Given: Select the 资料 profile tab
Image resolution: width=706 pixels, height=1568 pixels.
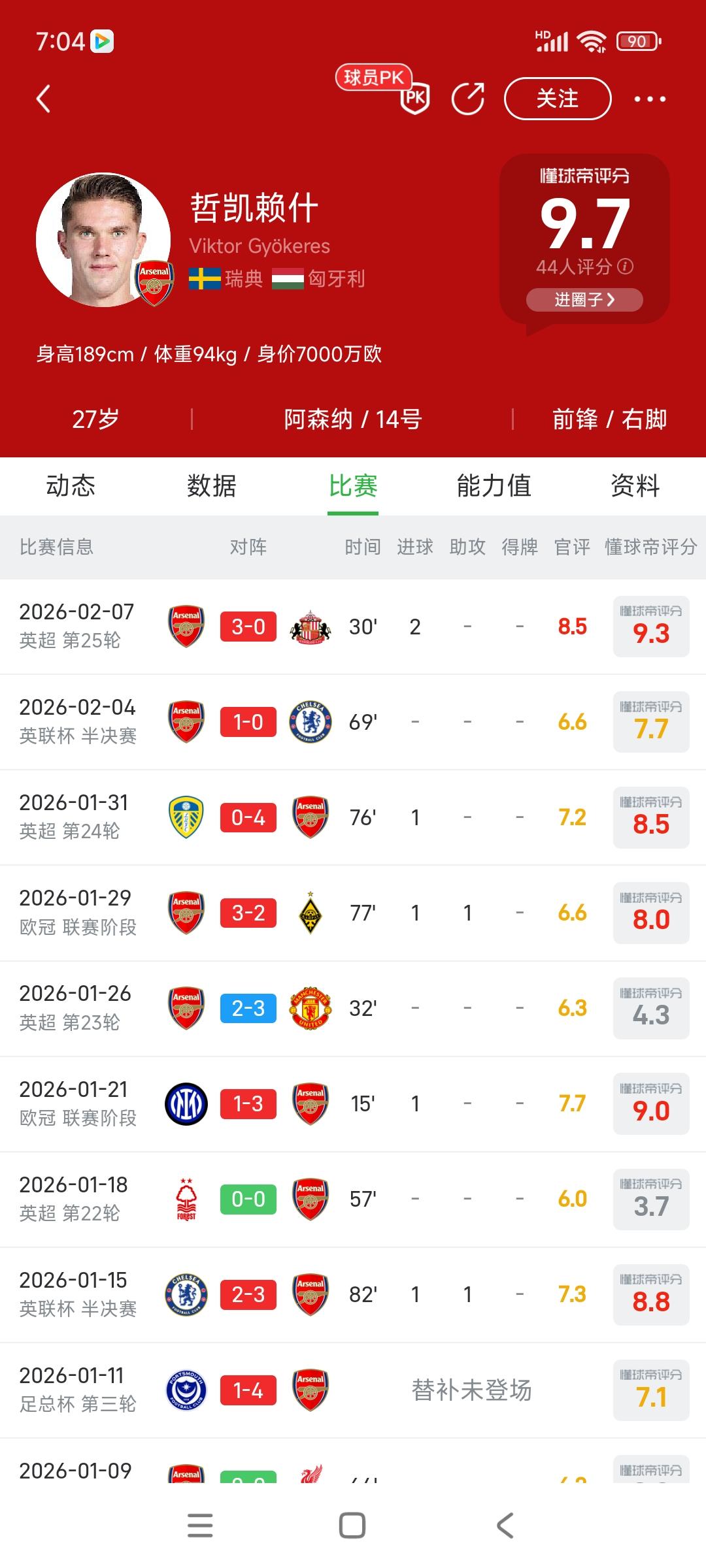Looking at the screenshot, I should point(633,486).
